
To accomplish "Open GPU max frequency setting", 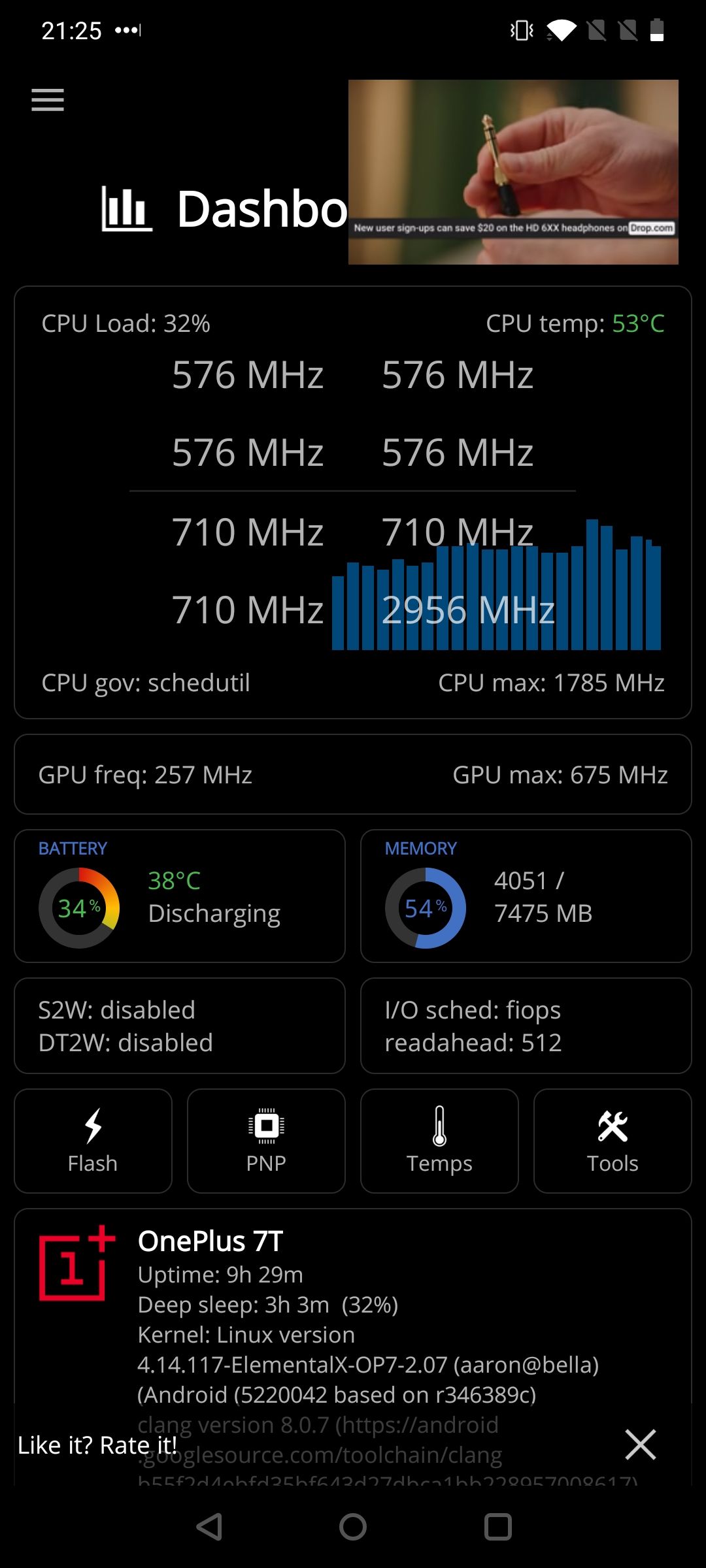I will pos(560,775).
